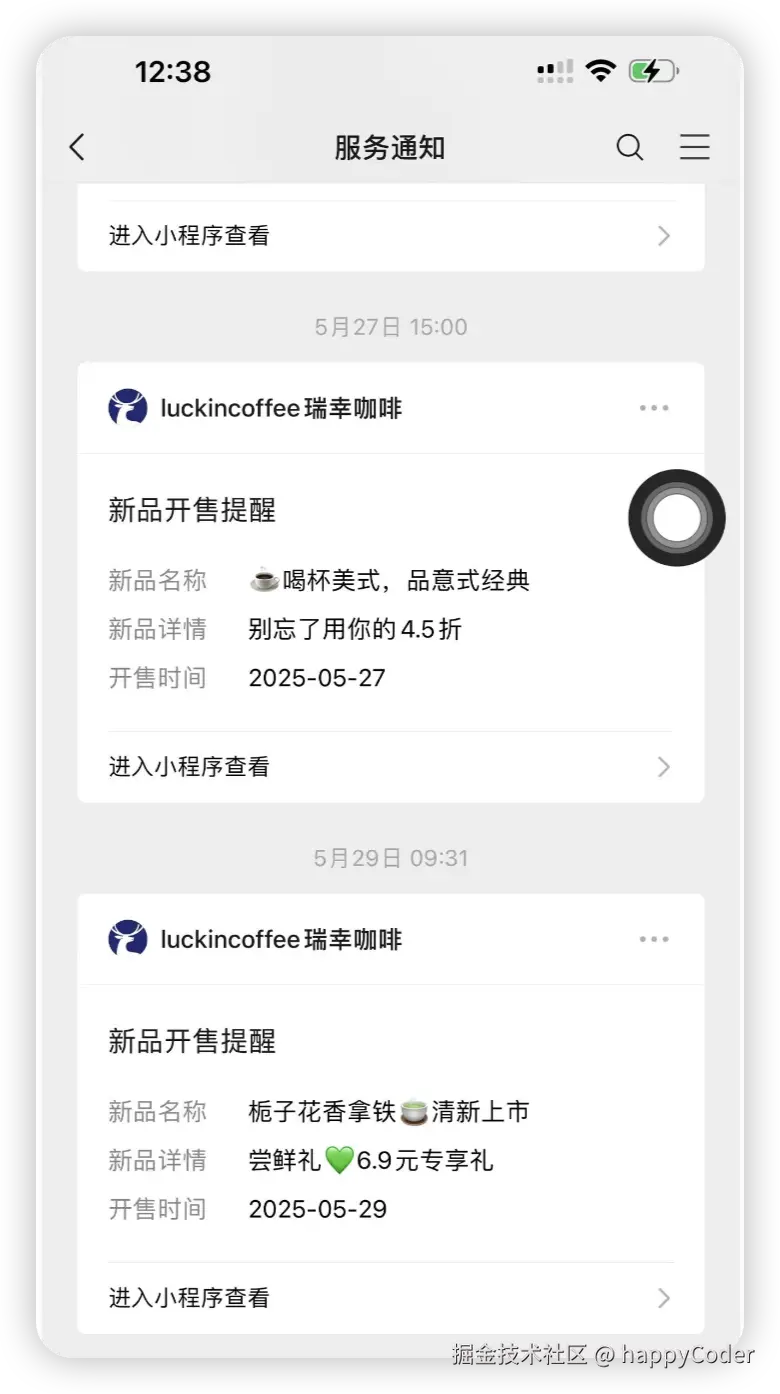Tap 进入小程序查看 under the 栀子花香拿铁 notification
Screen dimensions: 780x1394
[x=390, y=1298]
